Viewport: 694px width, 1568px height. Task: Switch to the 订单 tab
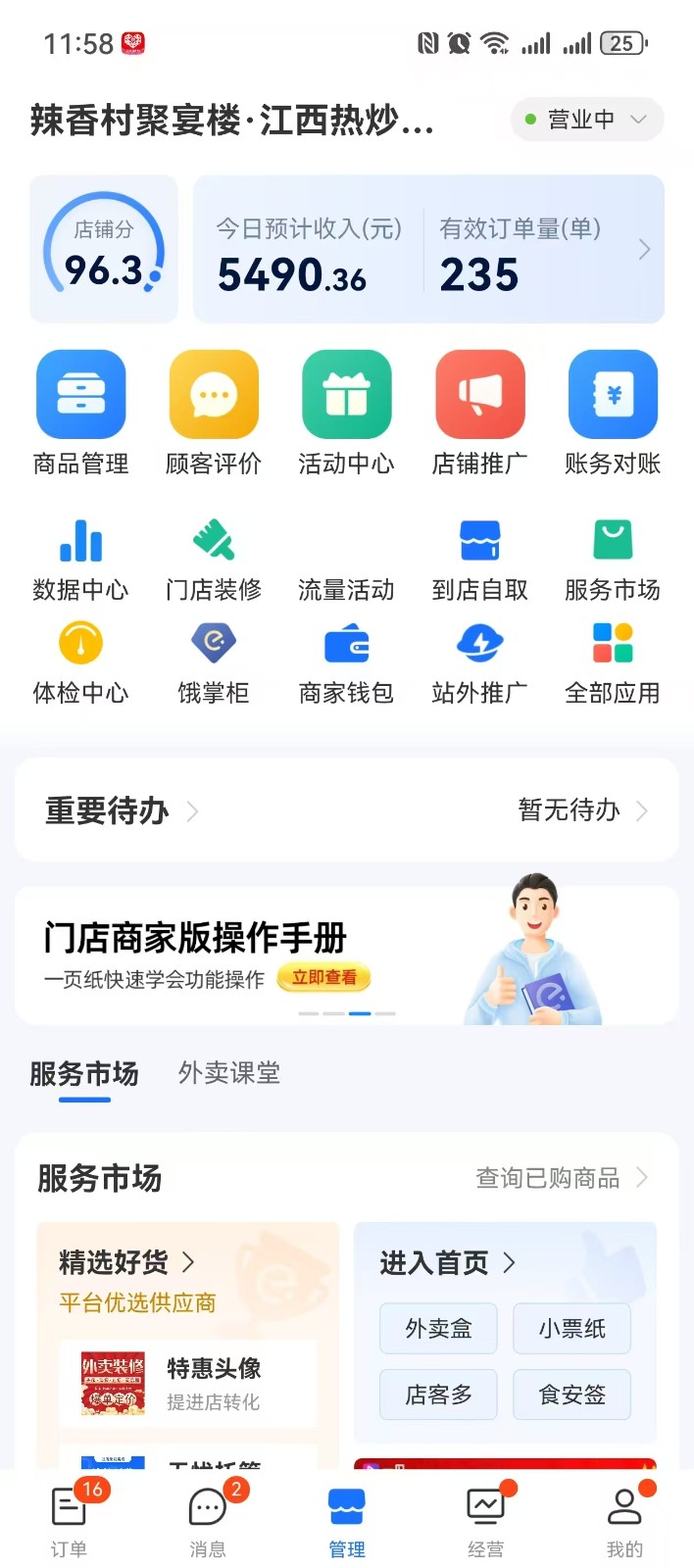69,1519
